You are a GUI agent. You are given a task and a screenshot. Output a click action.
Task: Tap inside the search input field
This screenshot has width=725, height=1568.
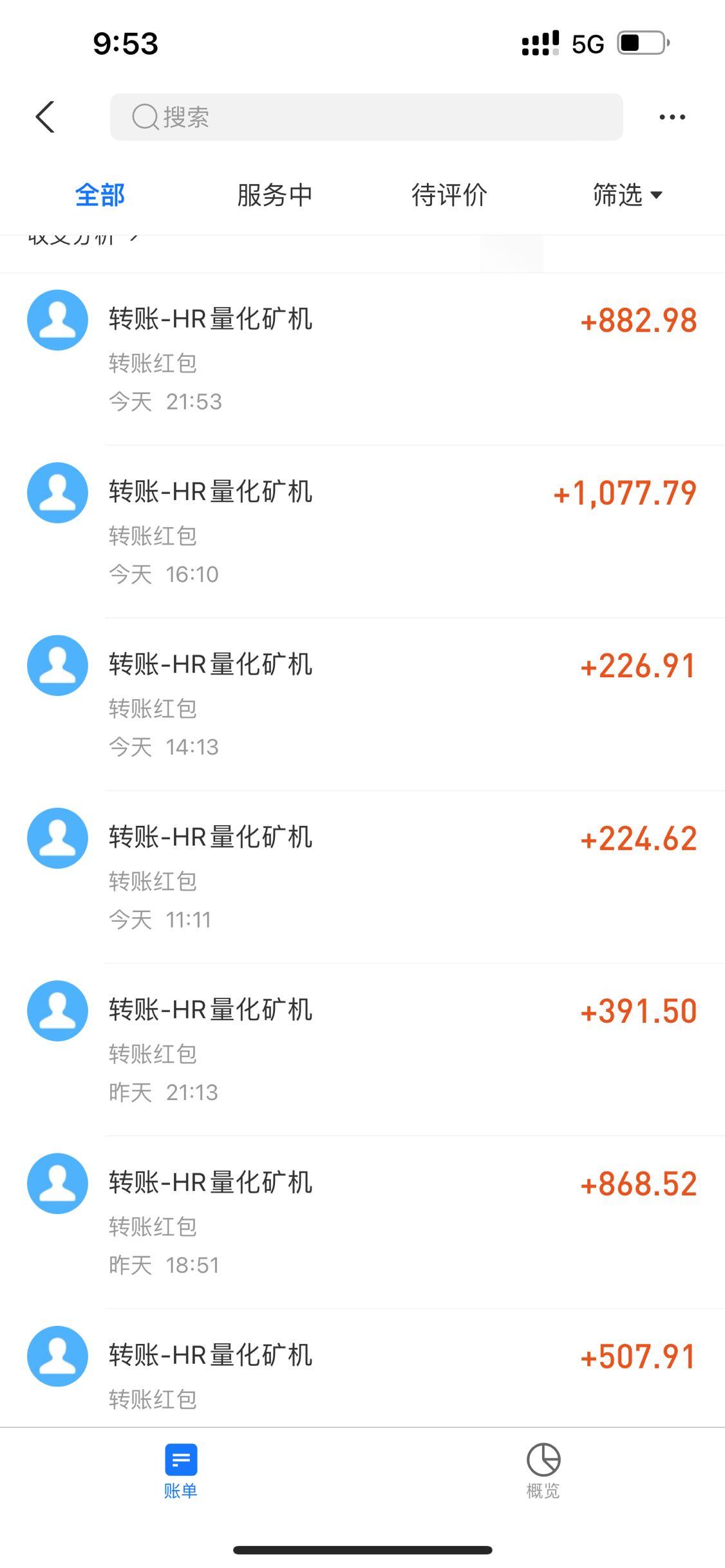click(x=367, y=117)
